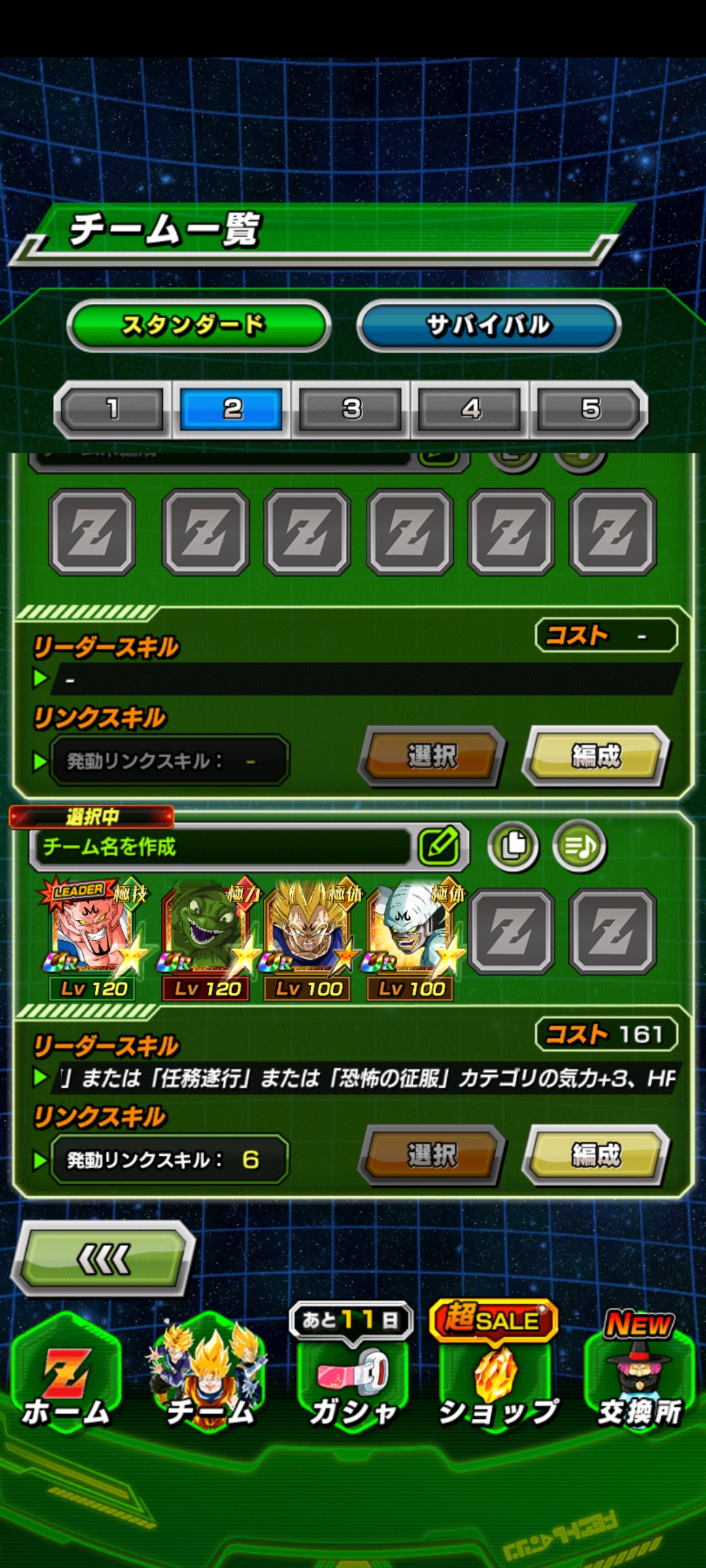Screen dimensions: 706x1568
Task: Copy the selected team
Action: coord(513,846)
